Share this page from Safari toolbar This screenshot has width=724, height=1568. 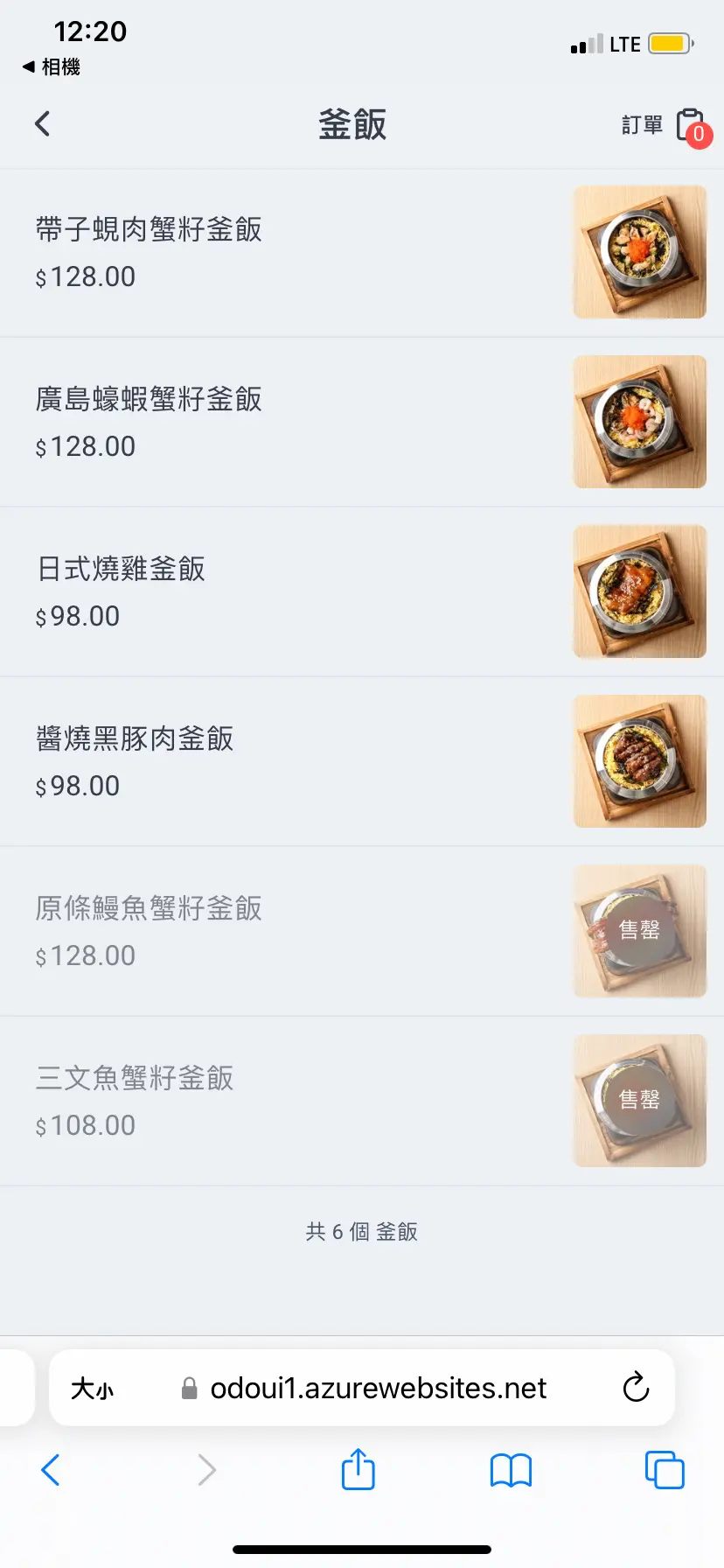(x=358, y=1469)
